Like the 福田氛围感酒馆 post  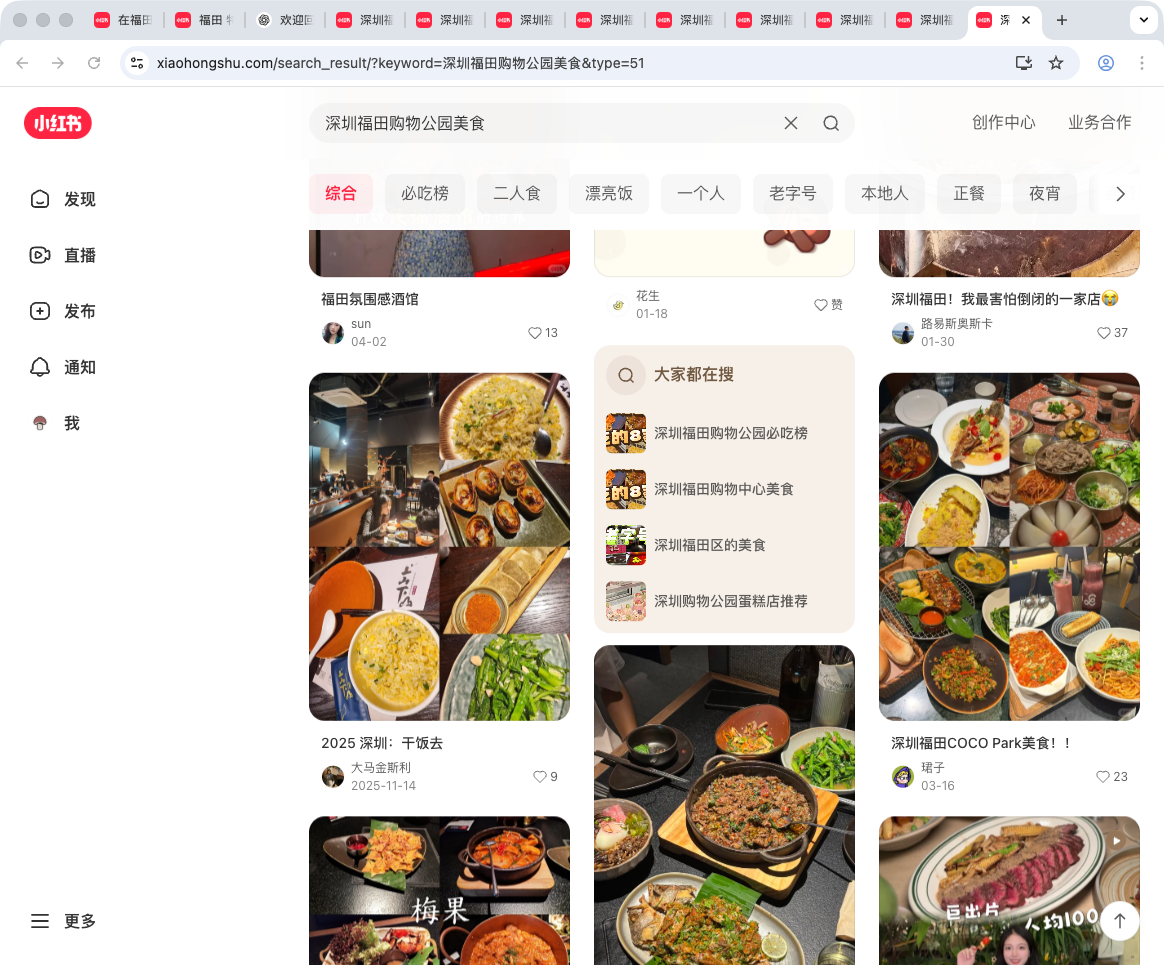(x=535, y=333)
